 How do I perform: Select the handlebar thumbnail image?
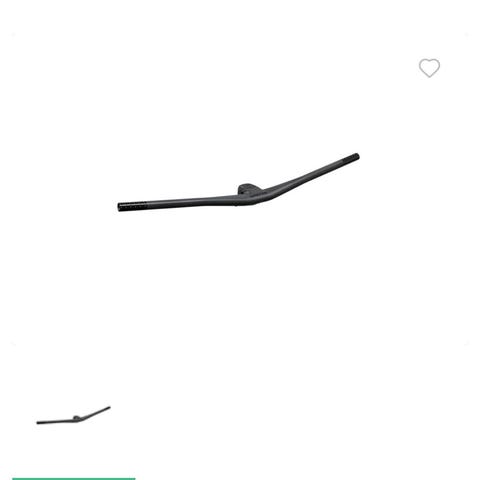pyautogui.click(x=73, y=415)
